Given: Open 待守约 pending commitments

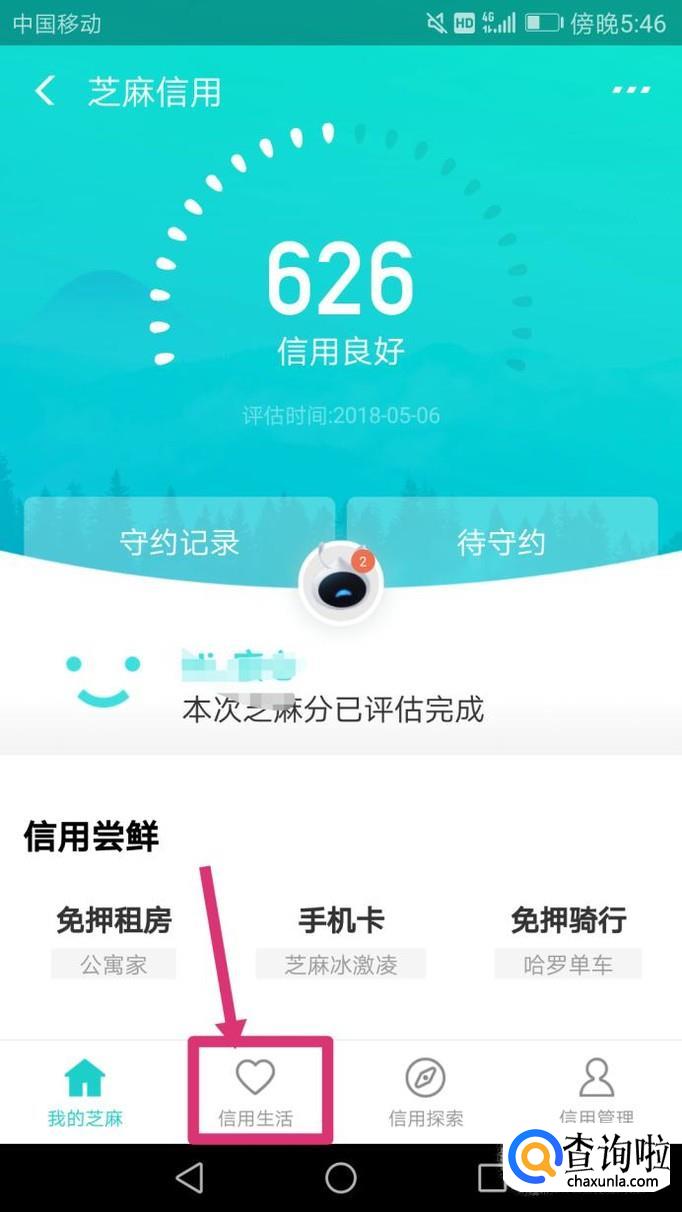Looking at the screenshot, I should (x=501, y=542).
